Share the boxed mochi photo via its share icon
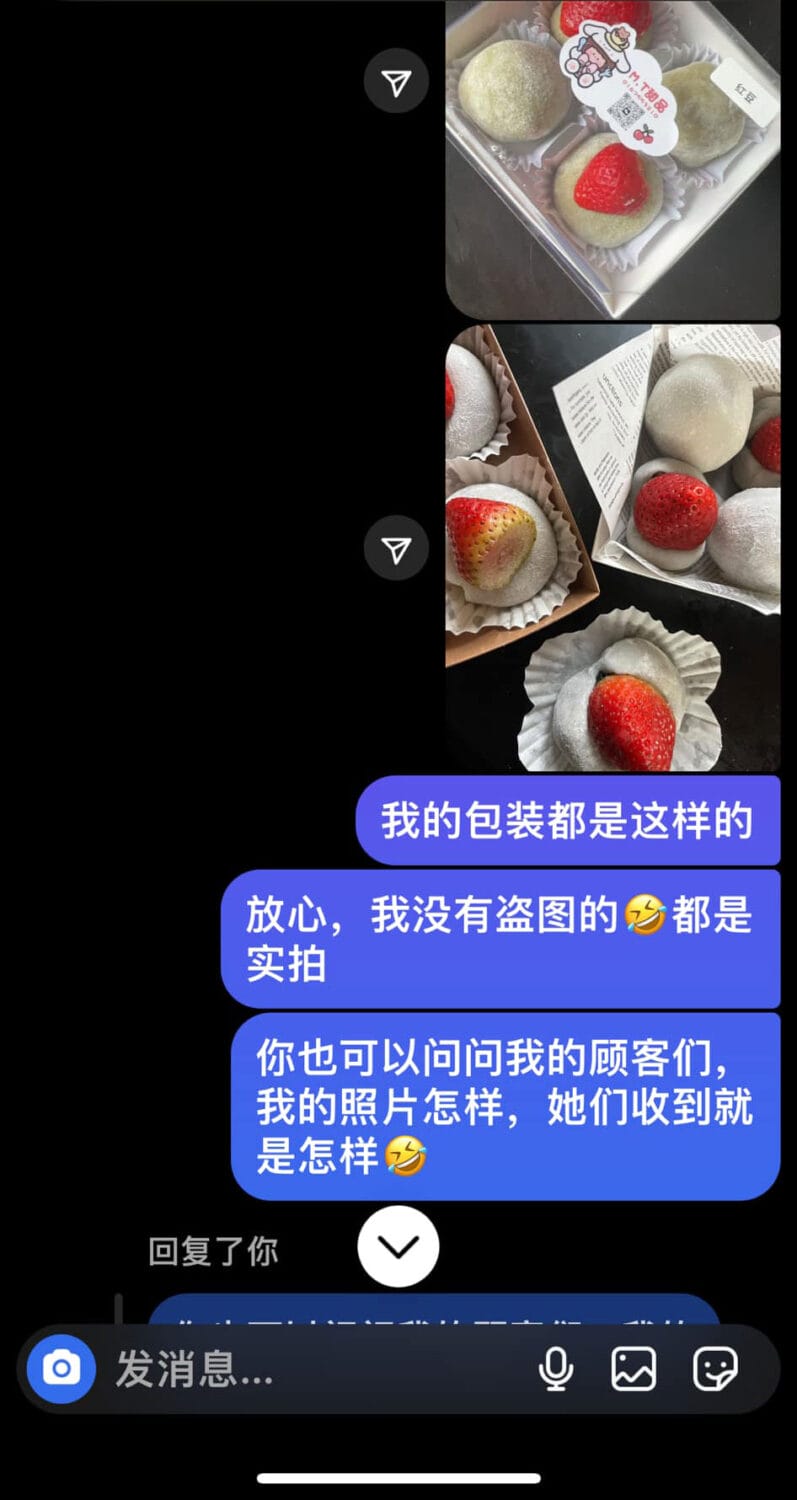This screenshot has width=797, height=1500. 397,83
